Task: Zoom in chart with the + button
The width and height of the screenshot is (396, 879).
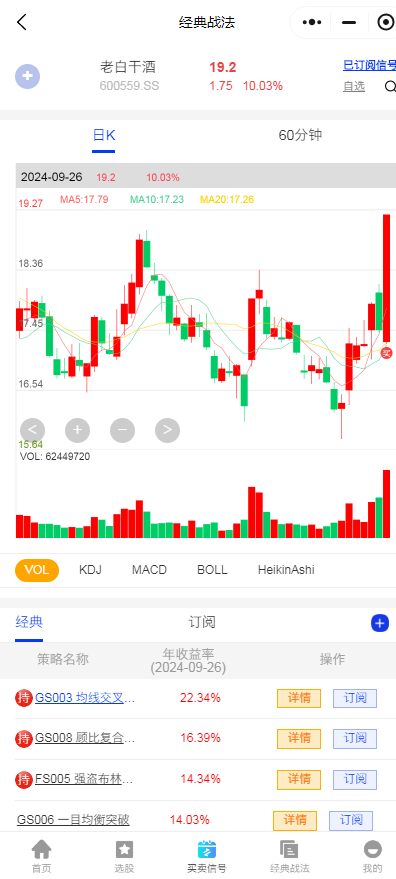Action: point(77,431)
